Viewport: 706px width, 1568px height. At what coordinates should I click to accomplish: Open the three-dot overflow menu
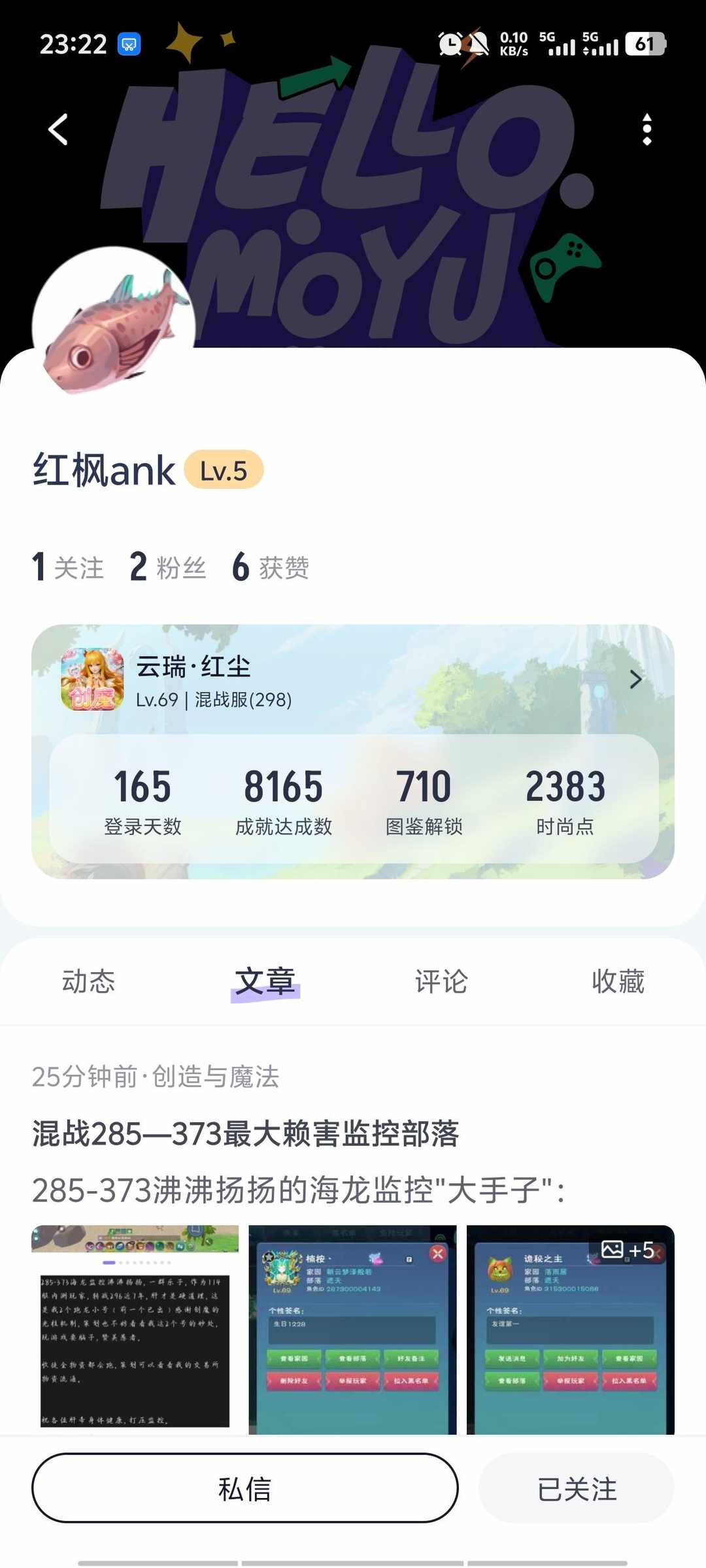coord(647,128)
